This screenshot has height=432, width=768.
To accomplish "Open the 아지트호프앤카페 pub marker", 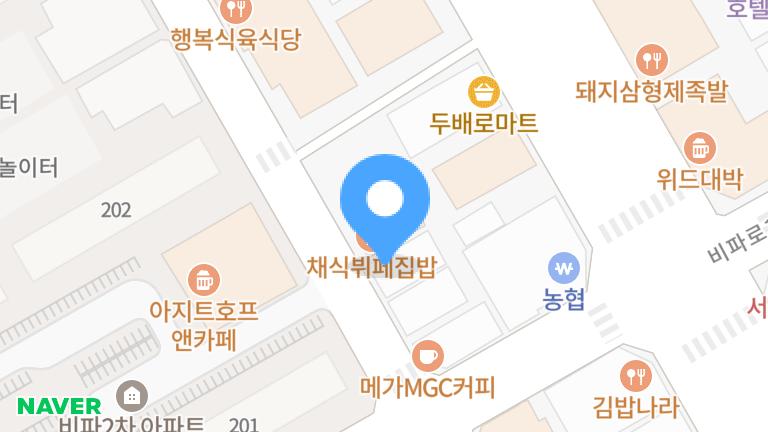I will point(205,278).
